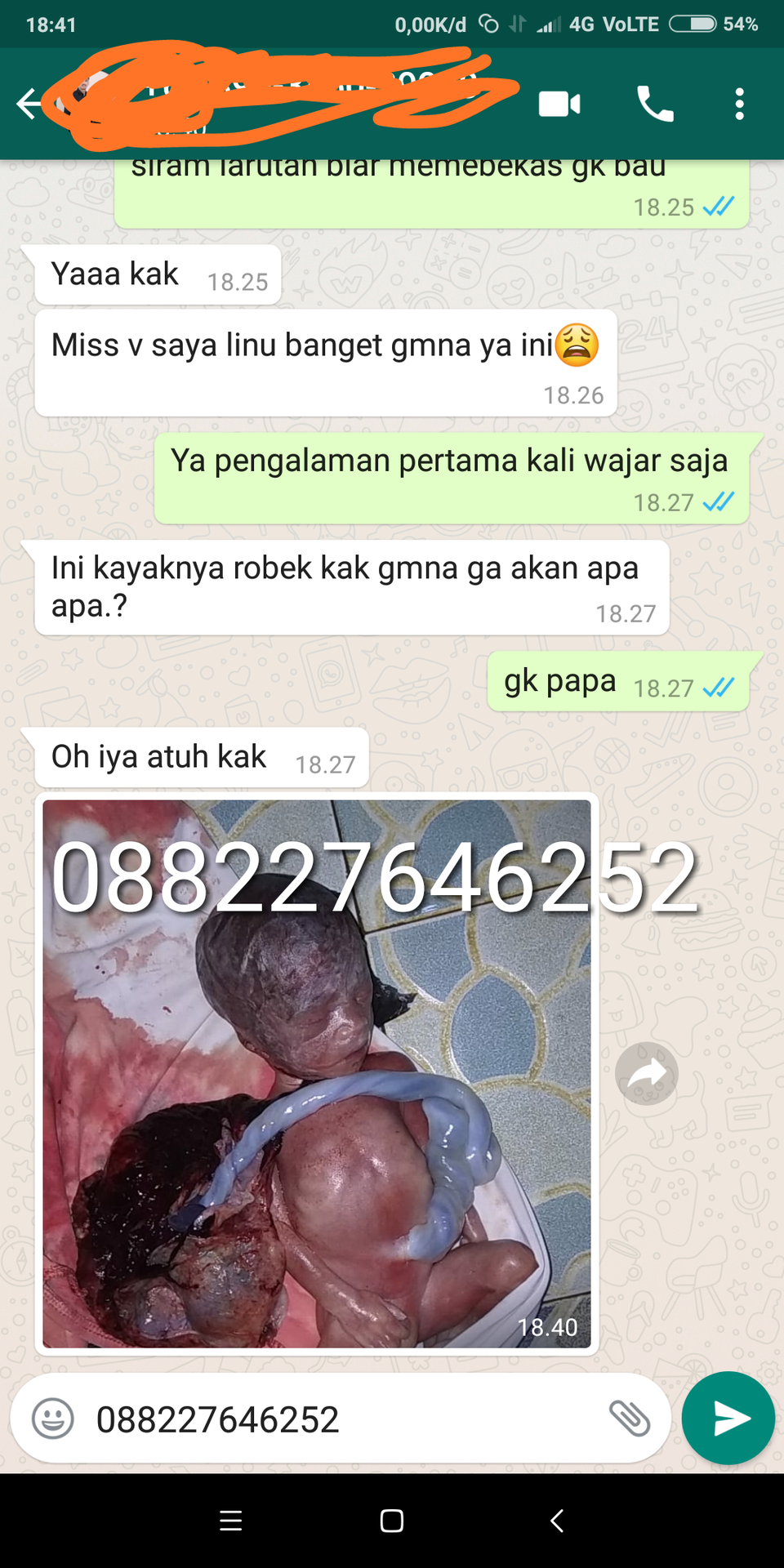
Task: Open the overflow menu
Action: (739, 105)
